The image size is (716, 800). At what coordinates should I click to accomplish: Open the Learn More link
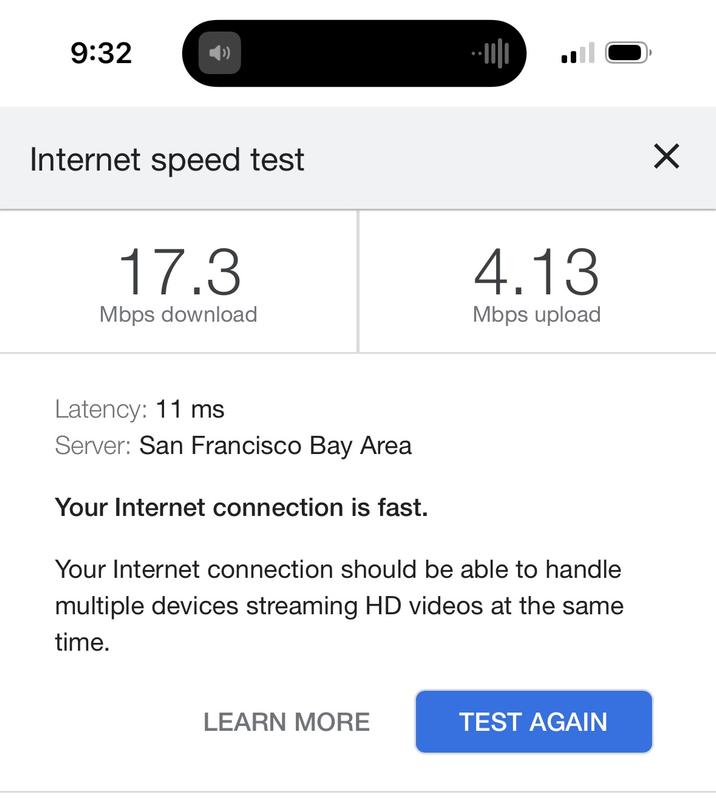pos(286,722)
